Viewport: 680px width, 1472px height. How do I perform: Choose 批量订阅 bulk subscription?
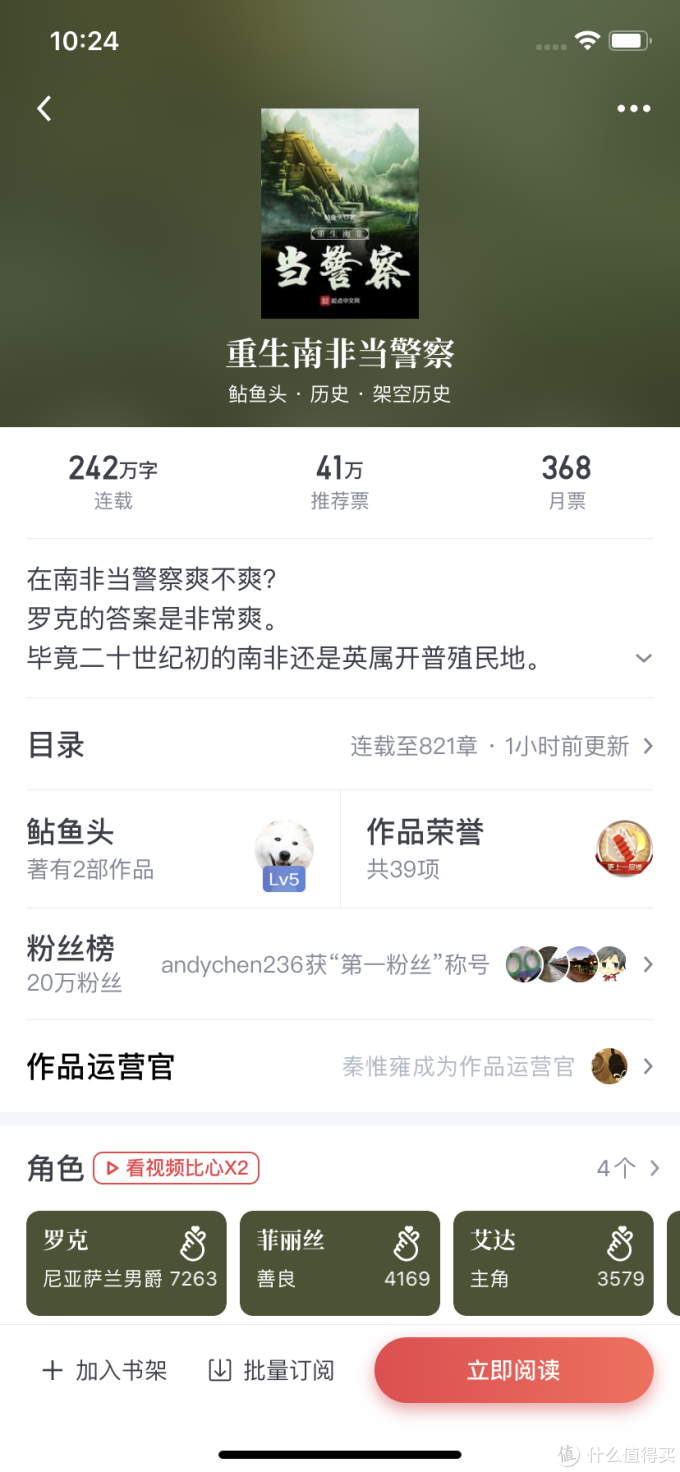click(271, 1370)
